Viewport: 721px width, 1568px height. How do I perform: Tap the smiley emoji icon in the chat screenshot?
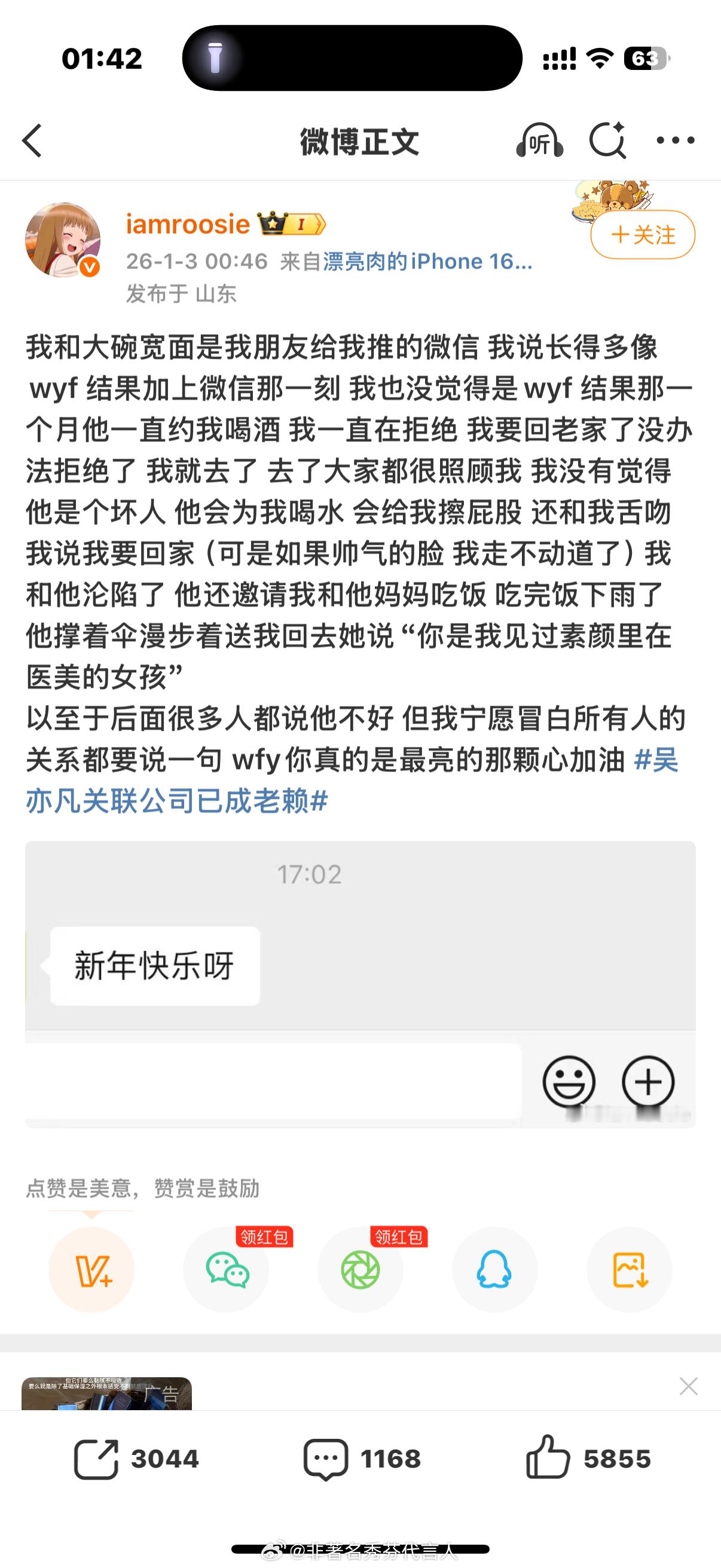coord(571,1081)
